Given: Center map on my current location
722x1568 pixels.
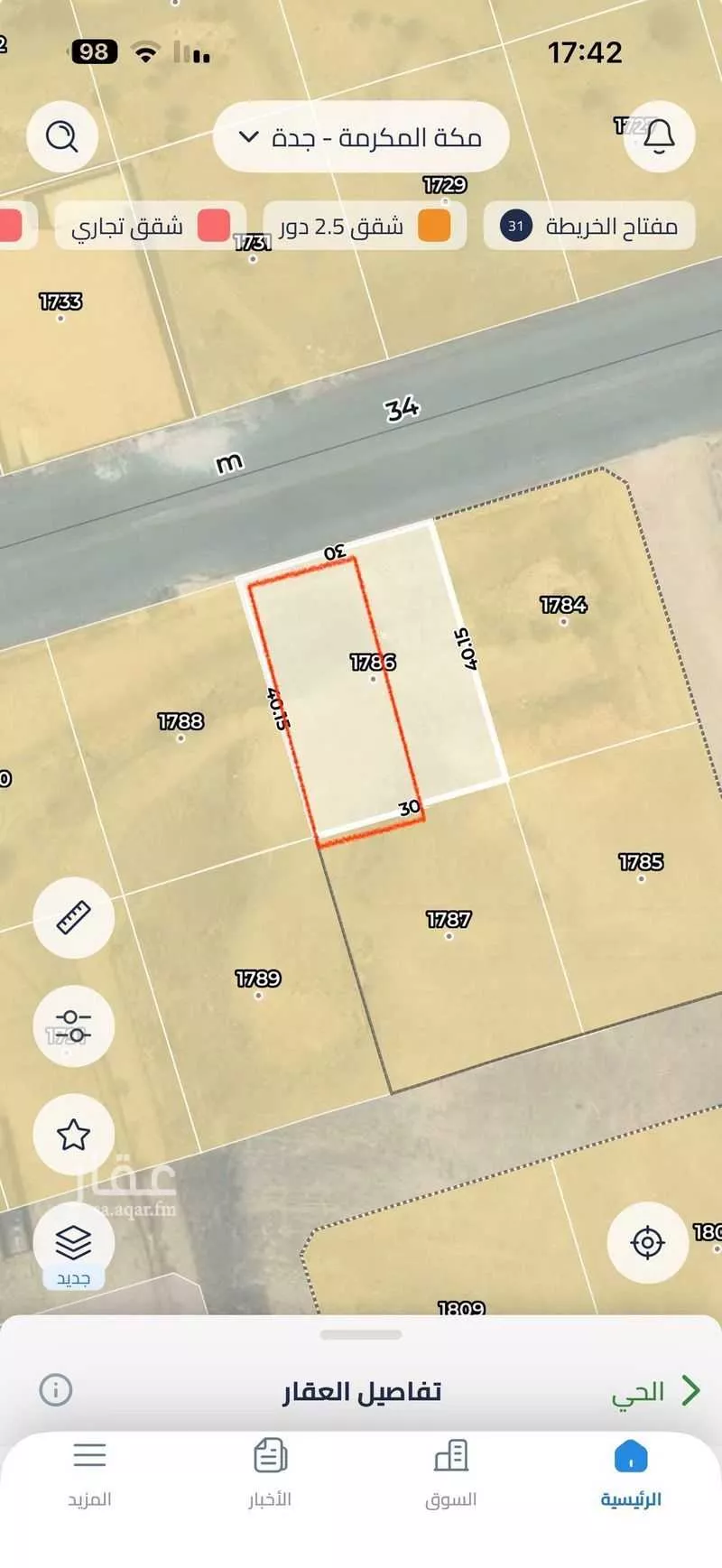Looking at the screenshot, I should (x=647, y=1242).
